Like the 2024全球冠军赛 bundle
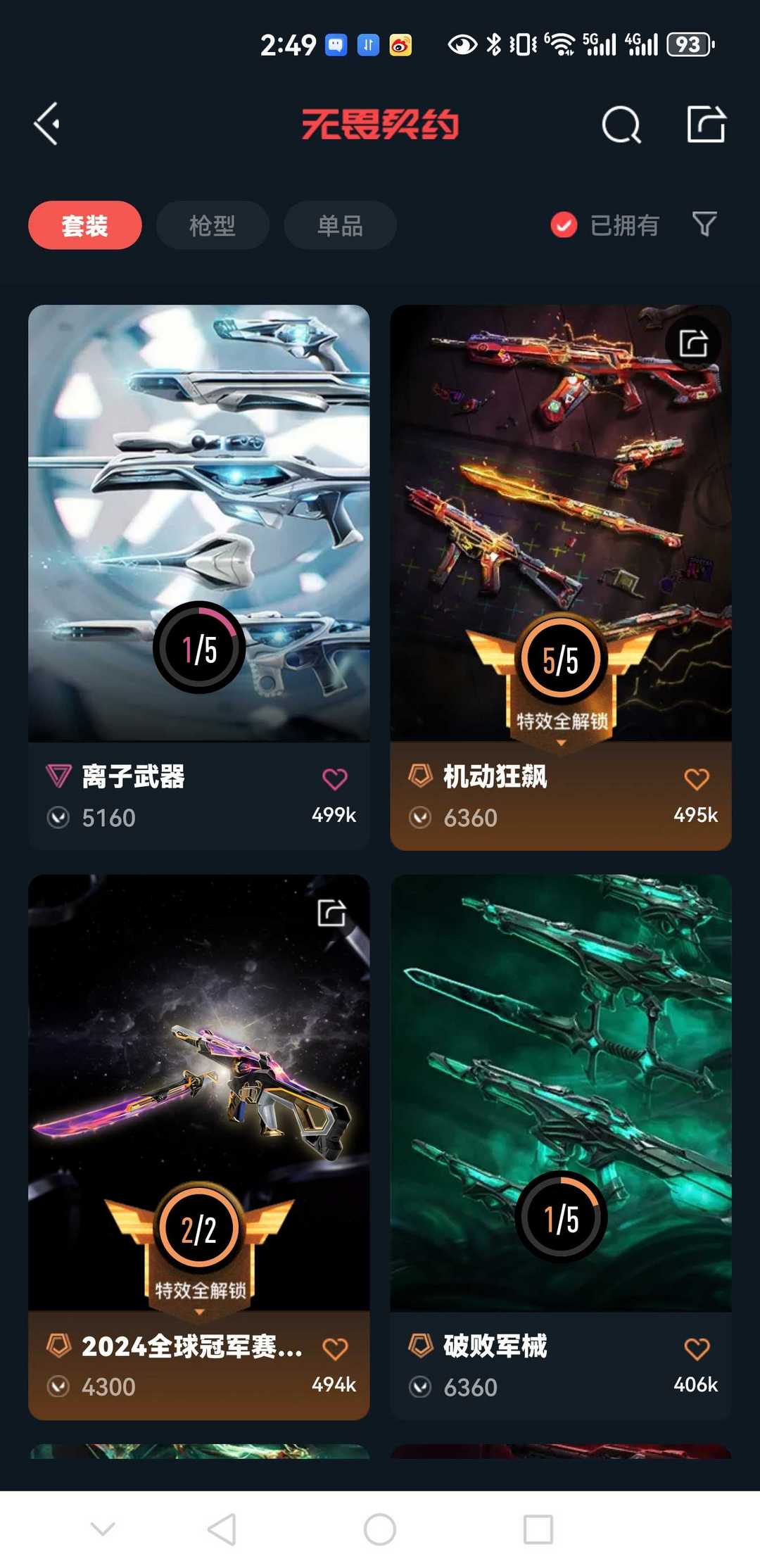Screen dimensions: 760x1568 pos(335,1348)
